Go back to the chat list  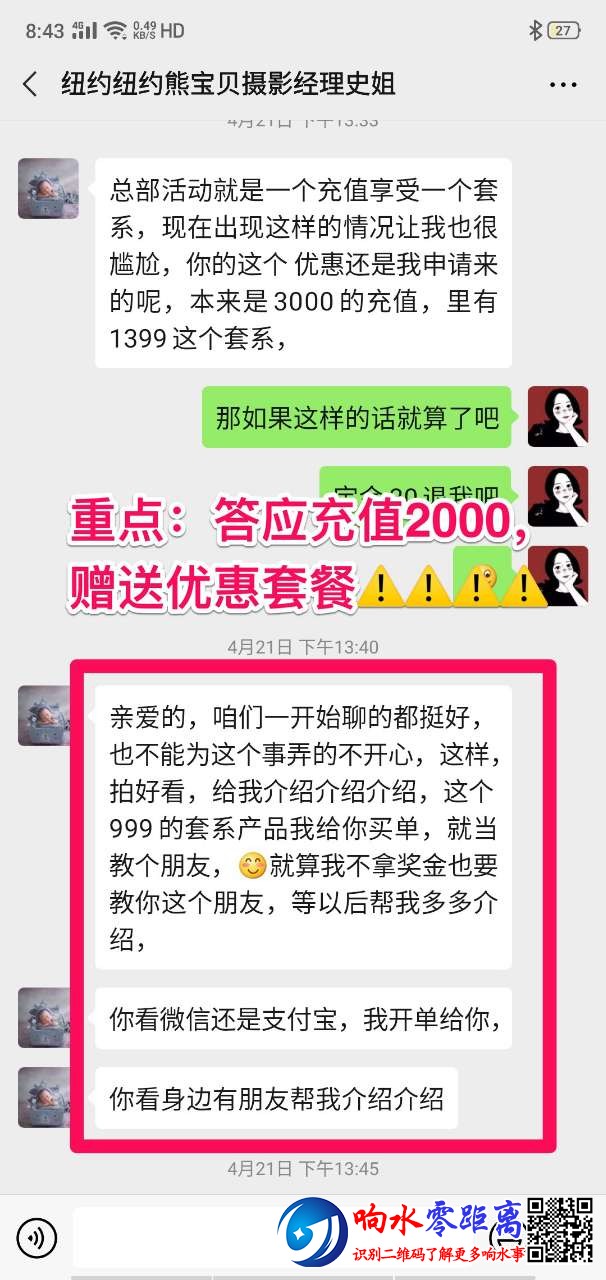click(x=30, y=84)
